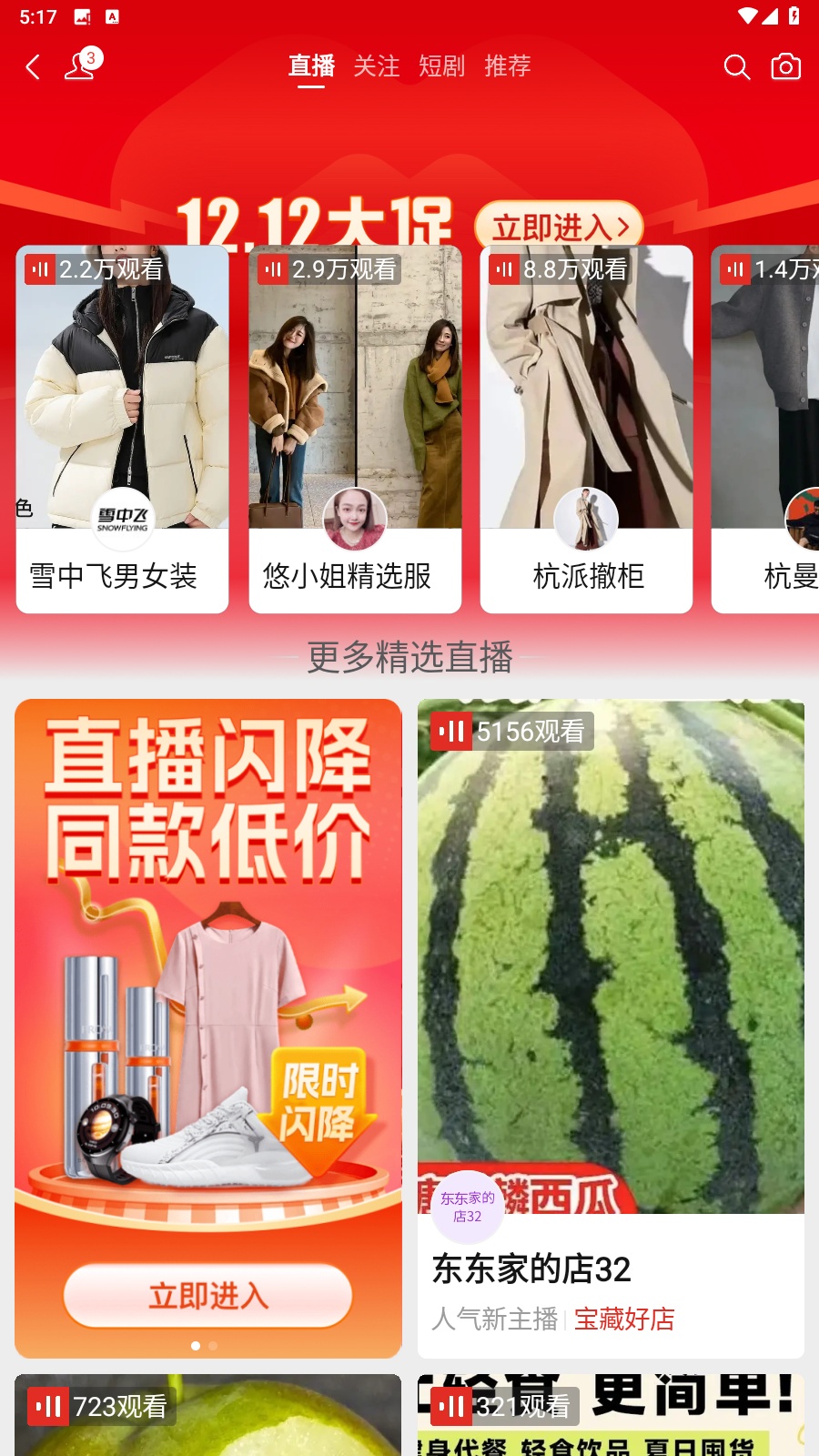The image size is (819, 1456).
Task: Open the live stream card with 1.4万 viewers
Action: point(769,428)
